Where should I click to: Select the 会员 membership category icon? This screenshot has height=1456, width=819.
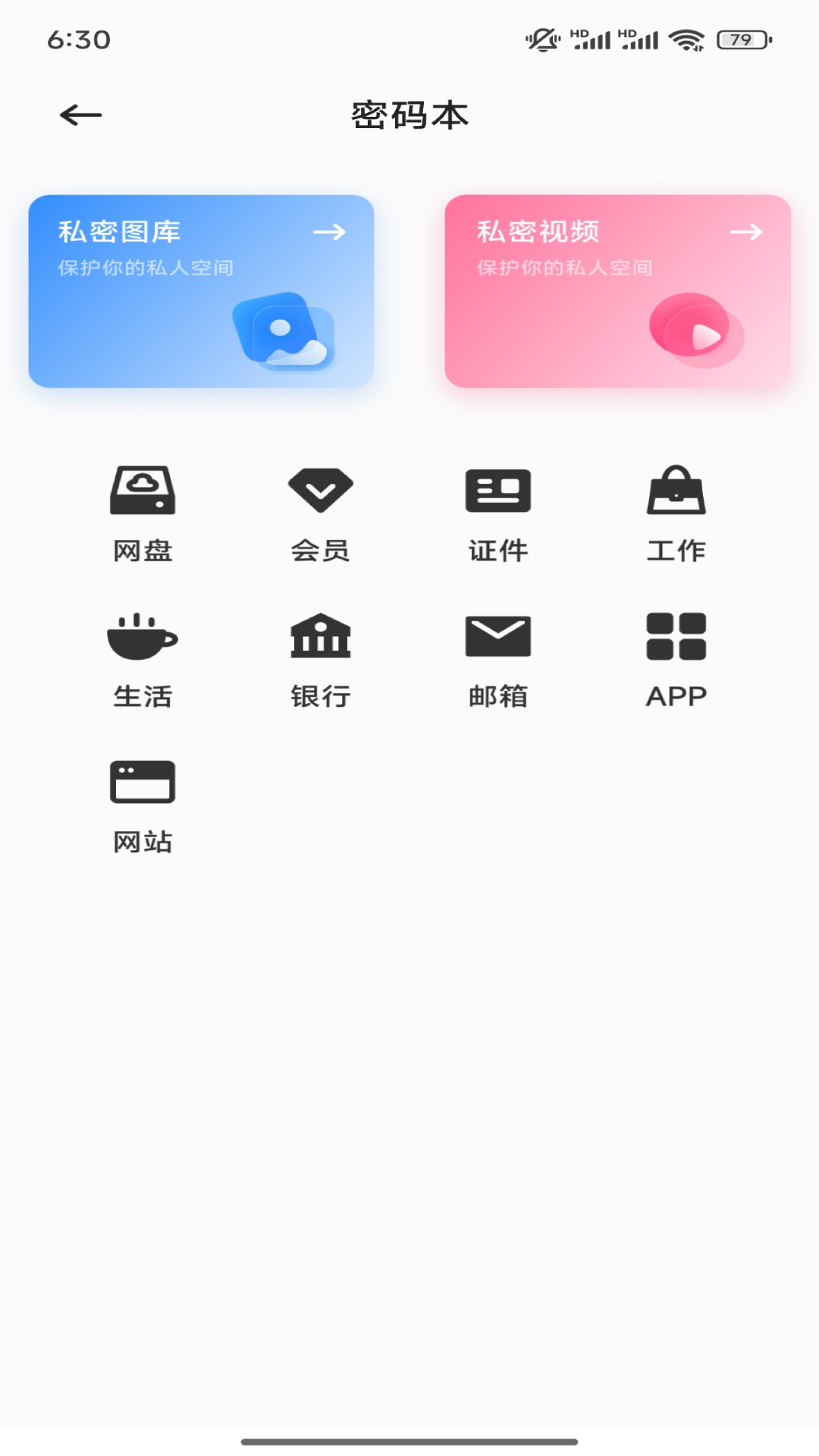pos(321,490)
